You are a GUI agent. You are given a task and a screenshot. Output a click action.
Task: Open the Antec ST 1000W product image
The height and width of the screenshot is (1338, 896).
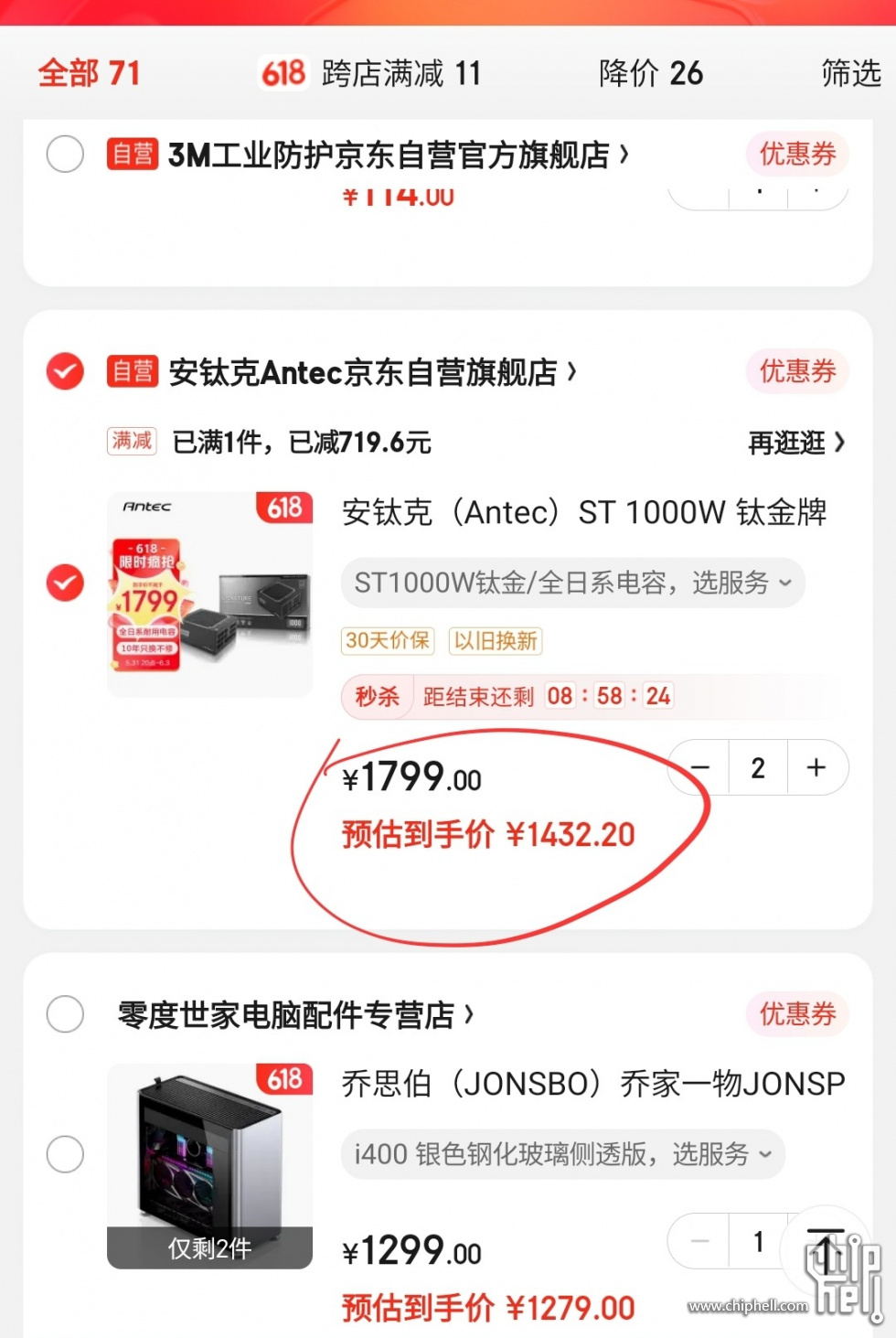(209, 594)
